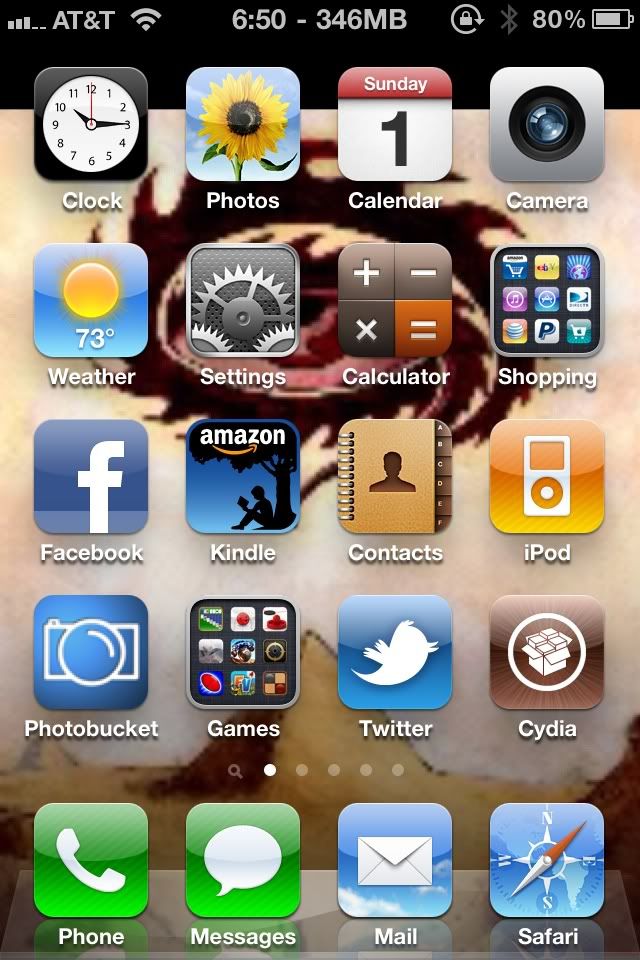Launch the Camera
The width and height of the screenshot is (640, 960).
pyautogui.click(x=547, y=124)
